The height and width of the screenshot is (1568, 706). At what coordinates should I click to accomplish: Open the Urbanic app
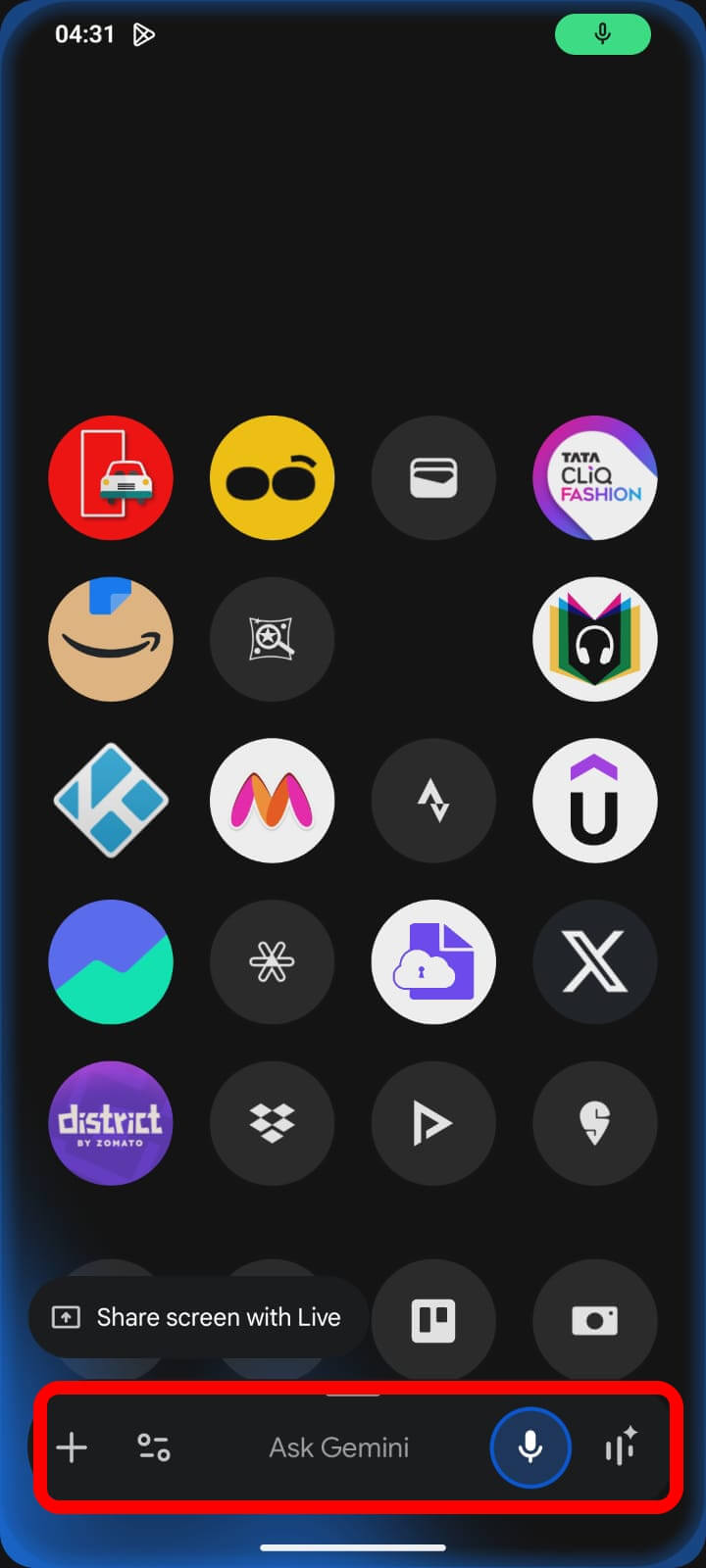click(x=594, y=801)
